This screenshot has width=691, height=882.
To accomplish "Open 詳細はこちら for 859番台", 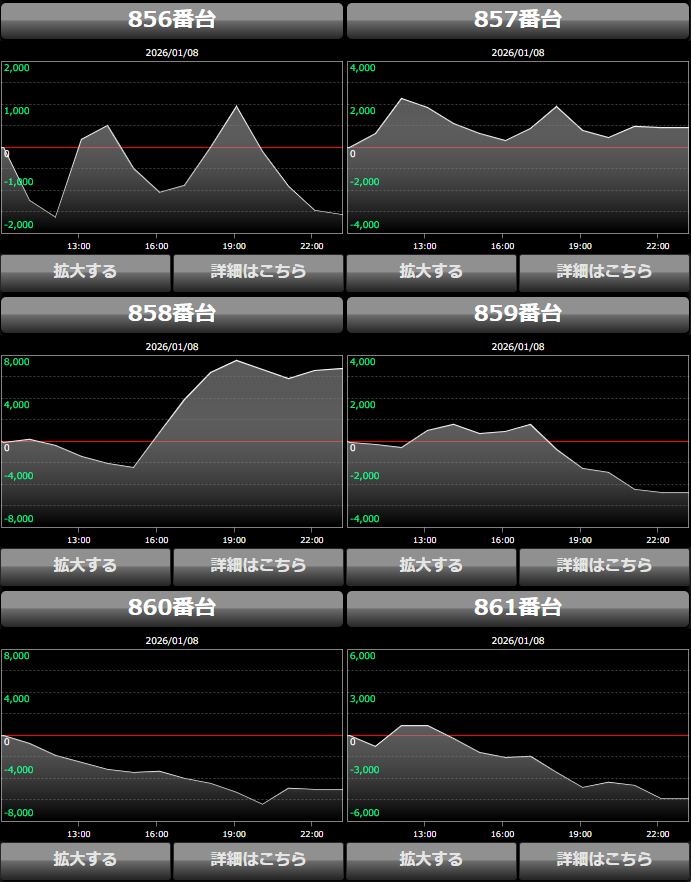I will click(604, 565).
